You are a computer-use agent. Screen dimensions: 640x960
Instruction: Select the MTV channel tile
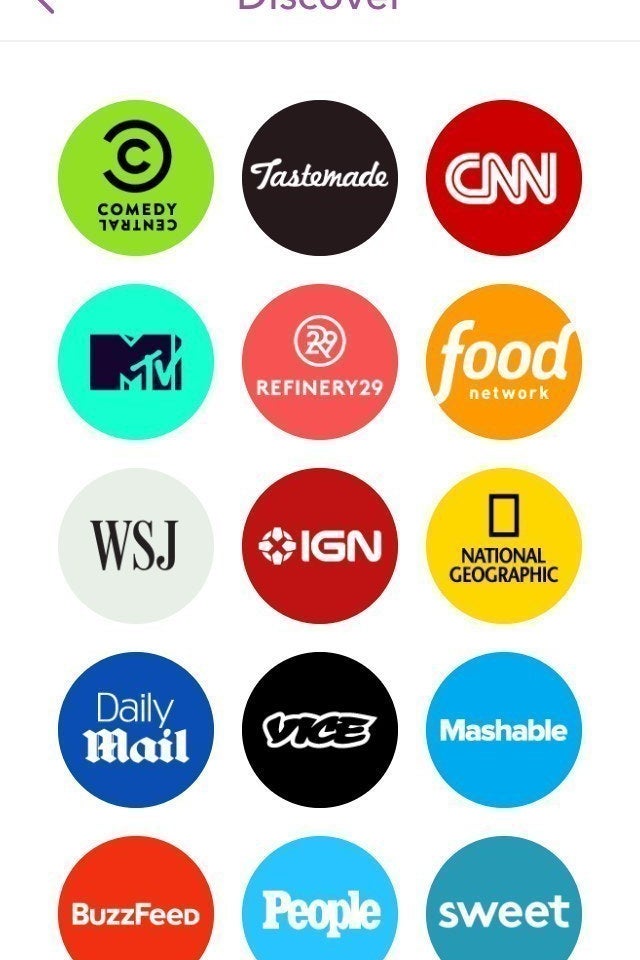[136, 362]
